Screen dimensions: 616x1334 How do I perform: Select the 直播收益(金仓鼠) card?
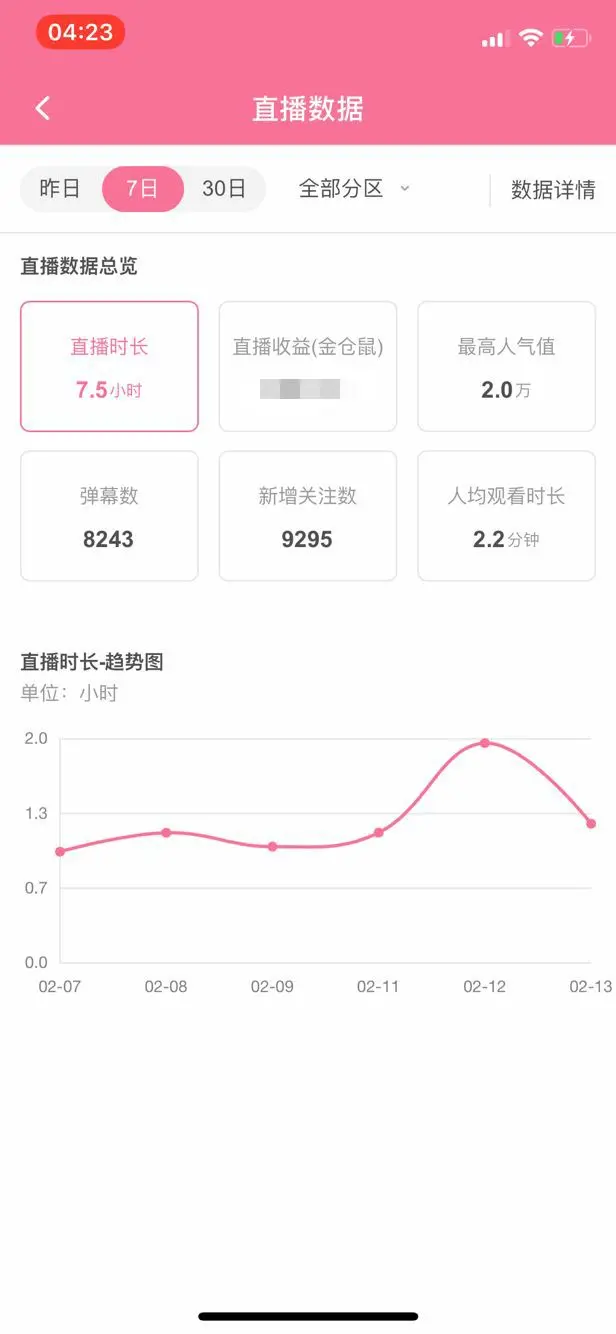coord(308,367)
